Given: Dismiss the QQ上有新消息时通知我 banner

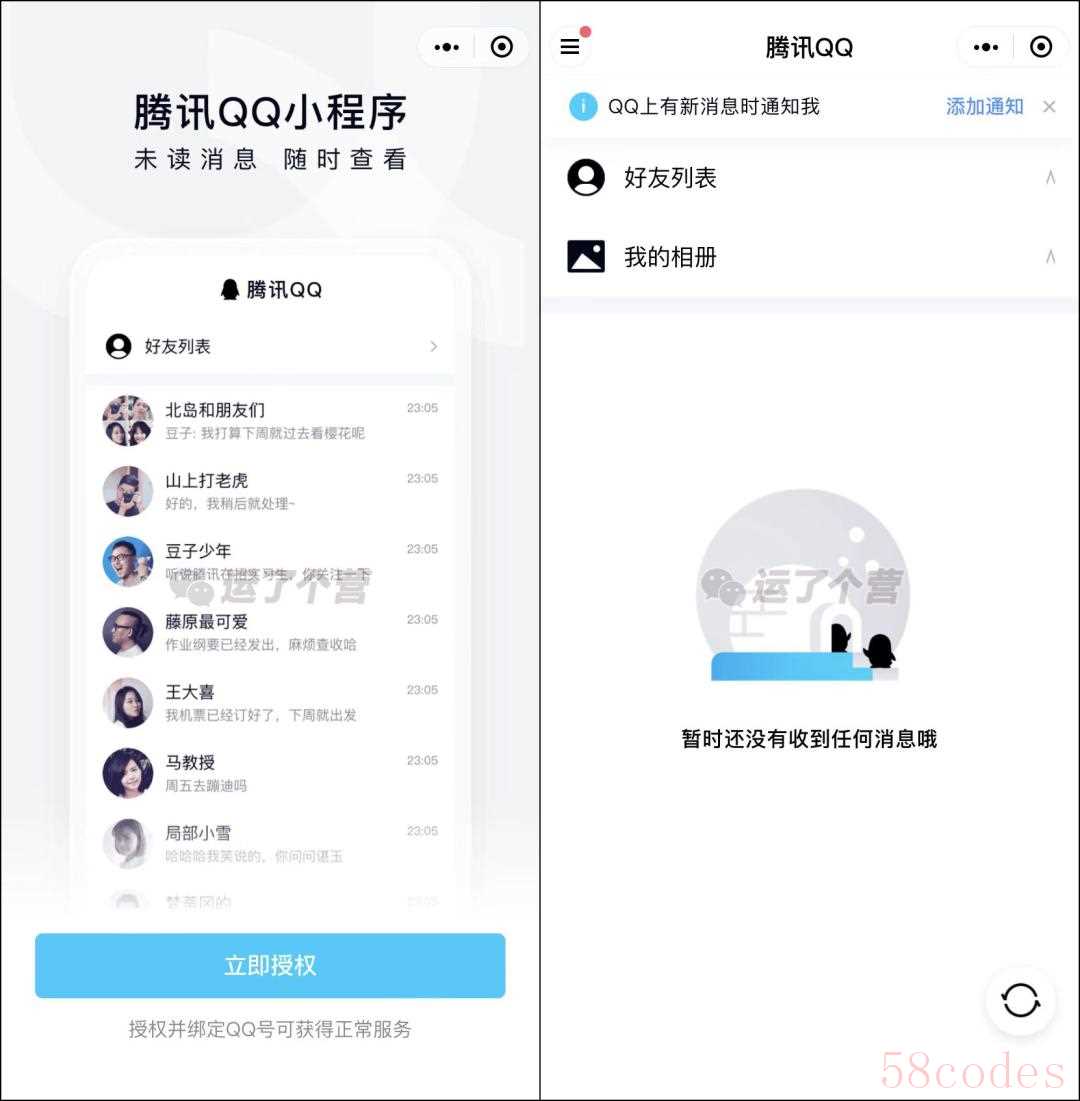Looking at the screenshot, I should click(x=1049, y=107).
